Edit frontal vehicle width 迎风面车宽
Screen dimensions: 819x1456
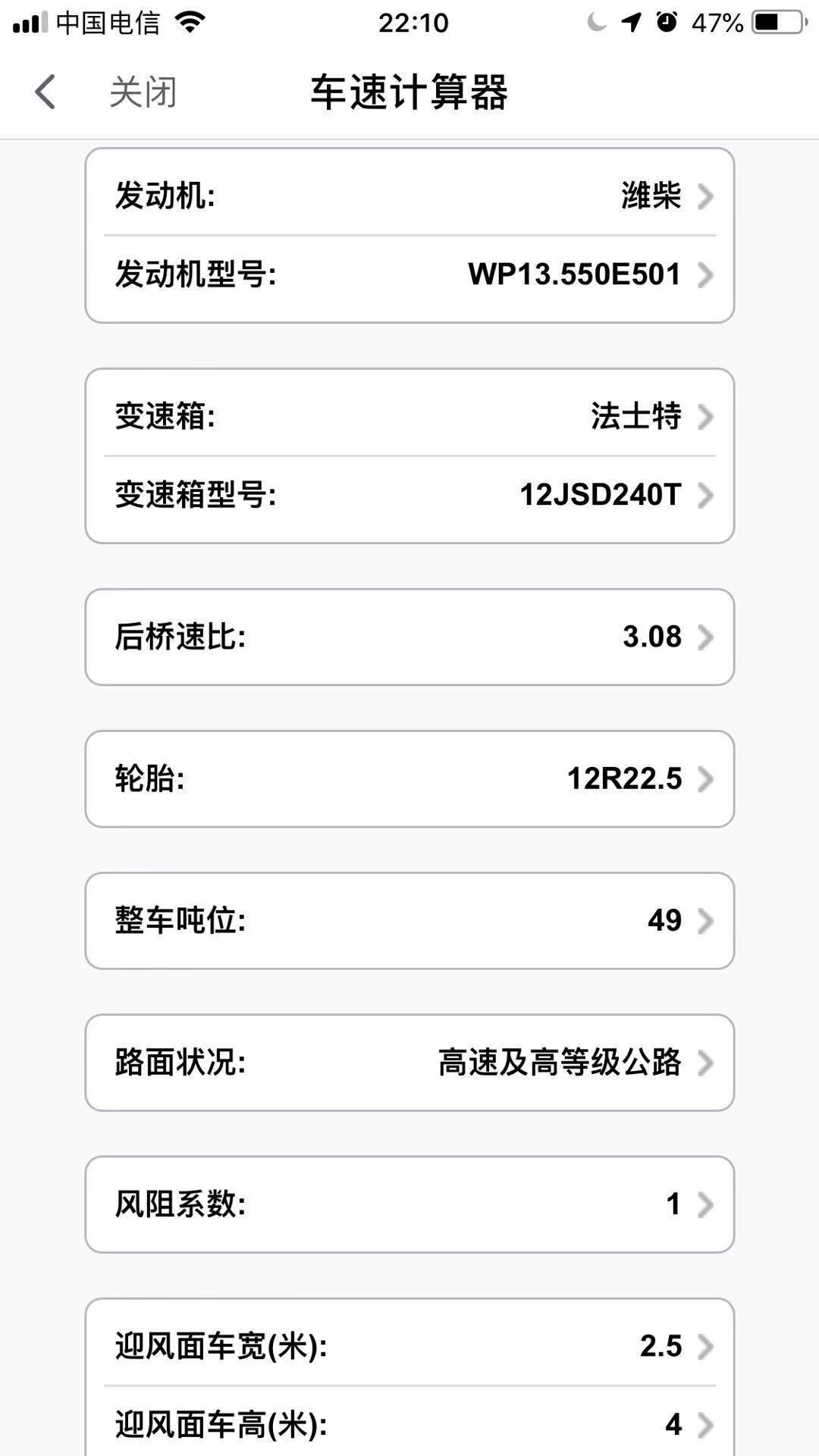point(409,1346)
